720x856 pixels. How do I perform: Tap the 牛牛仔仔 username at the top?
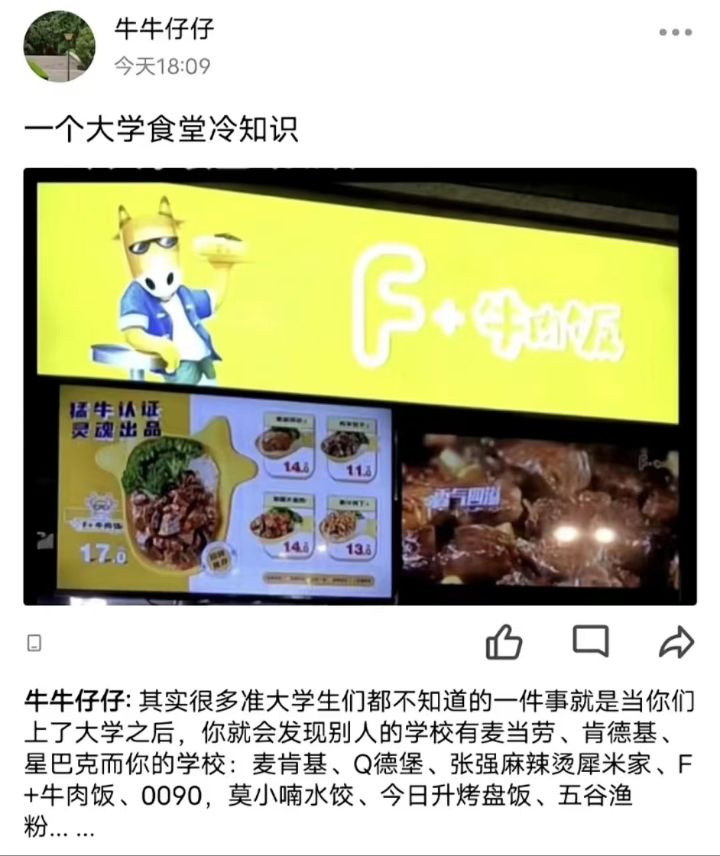click(163, 30)
